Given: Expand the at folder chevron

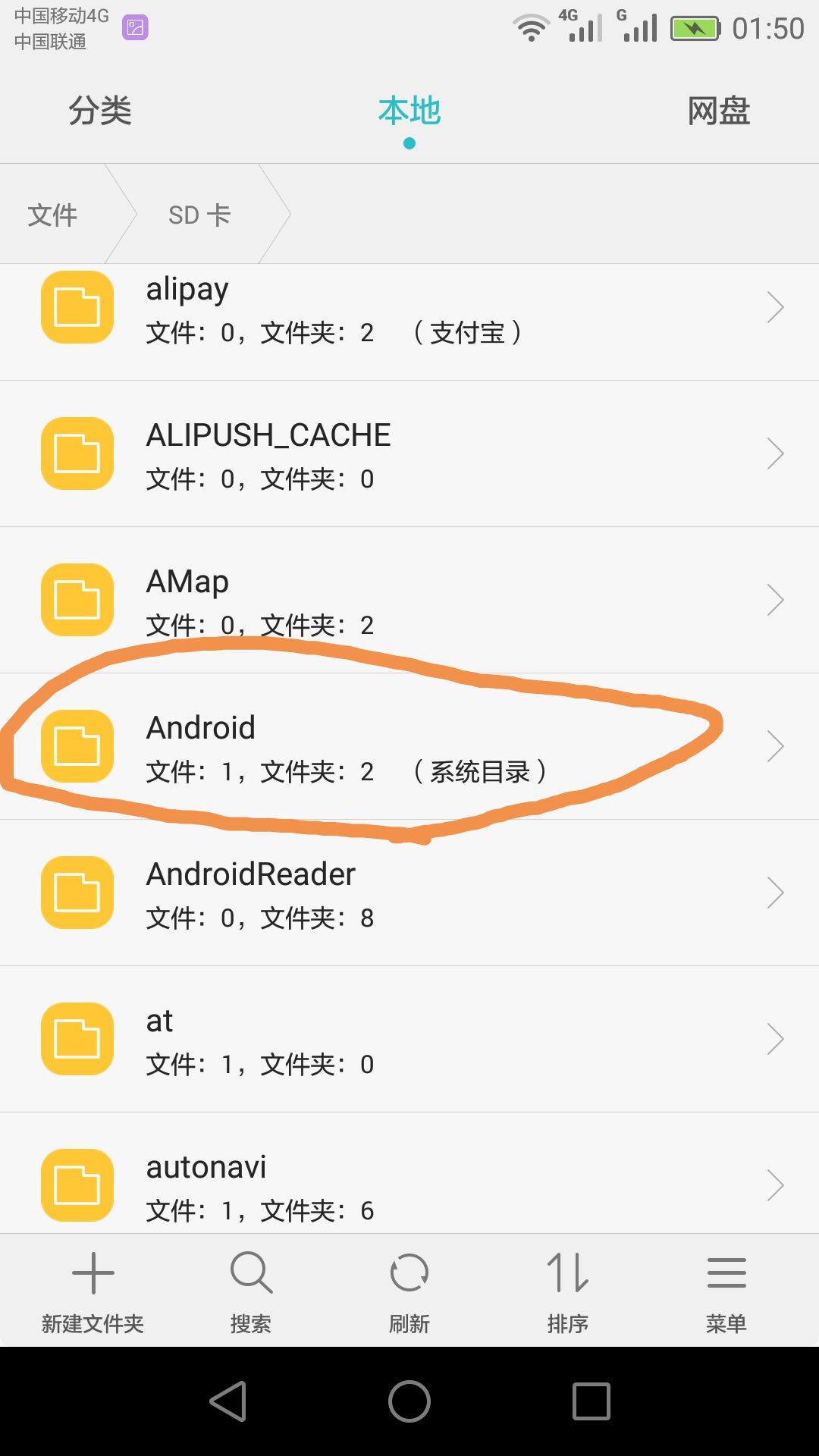Looking at the screenshot, I should [775, 1039].
